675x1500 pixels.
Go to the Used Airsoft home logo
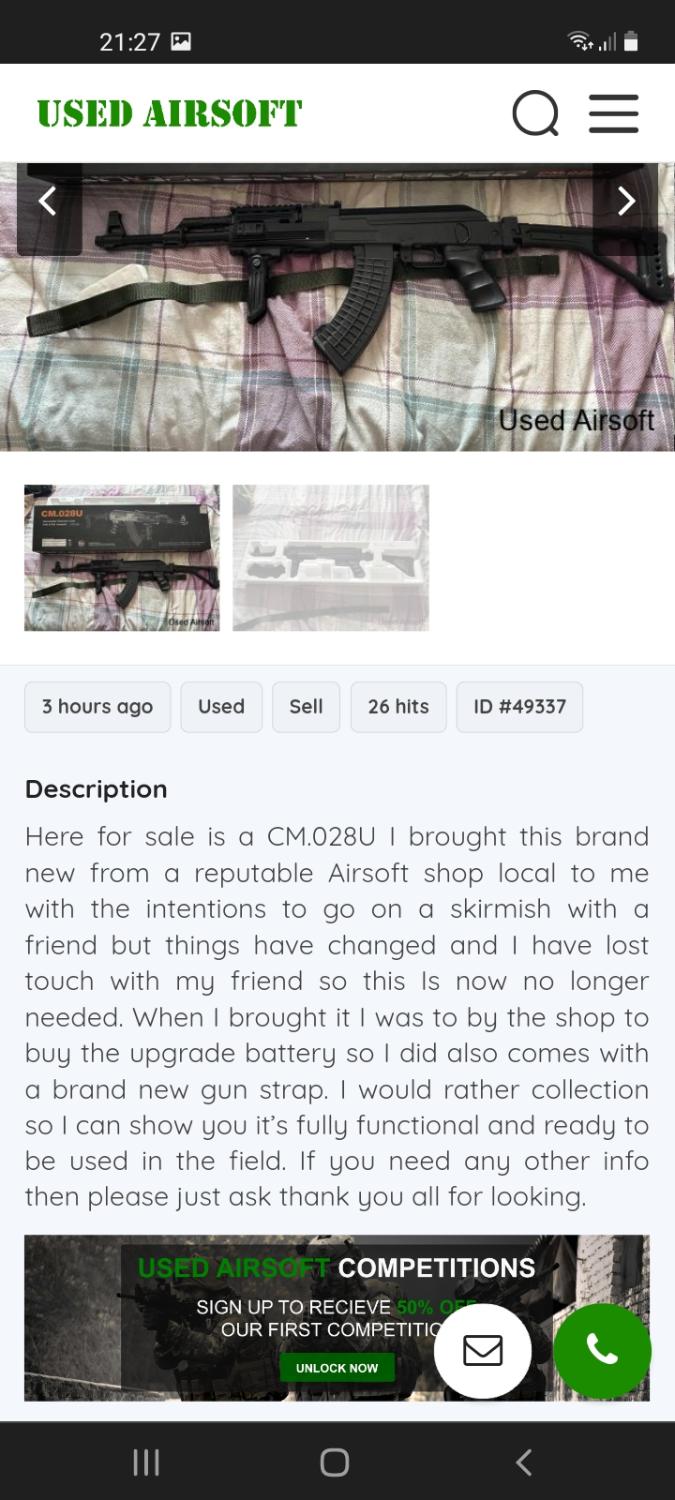pyautogui.click(x=169, y=113)
